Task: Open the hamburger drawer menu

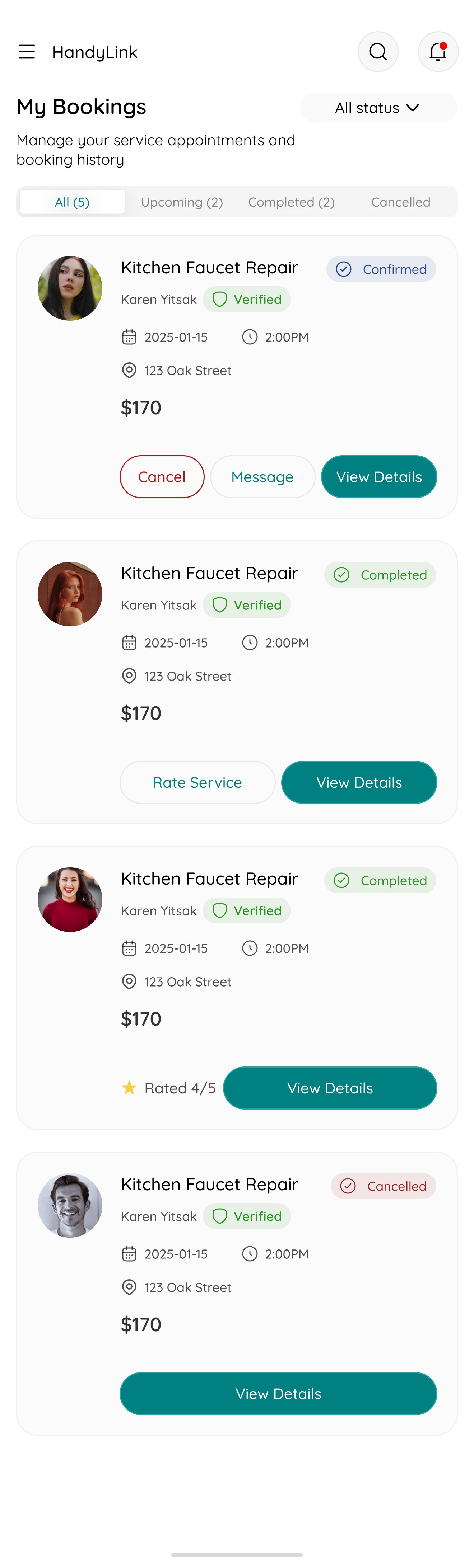Action: click(x=27, y=52)
